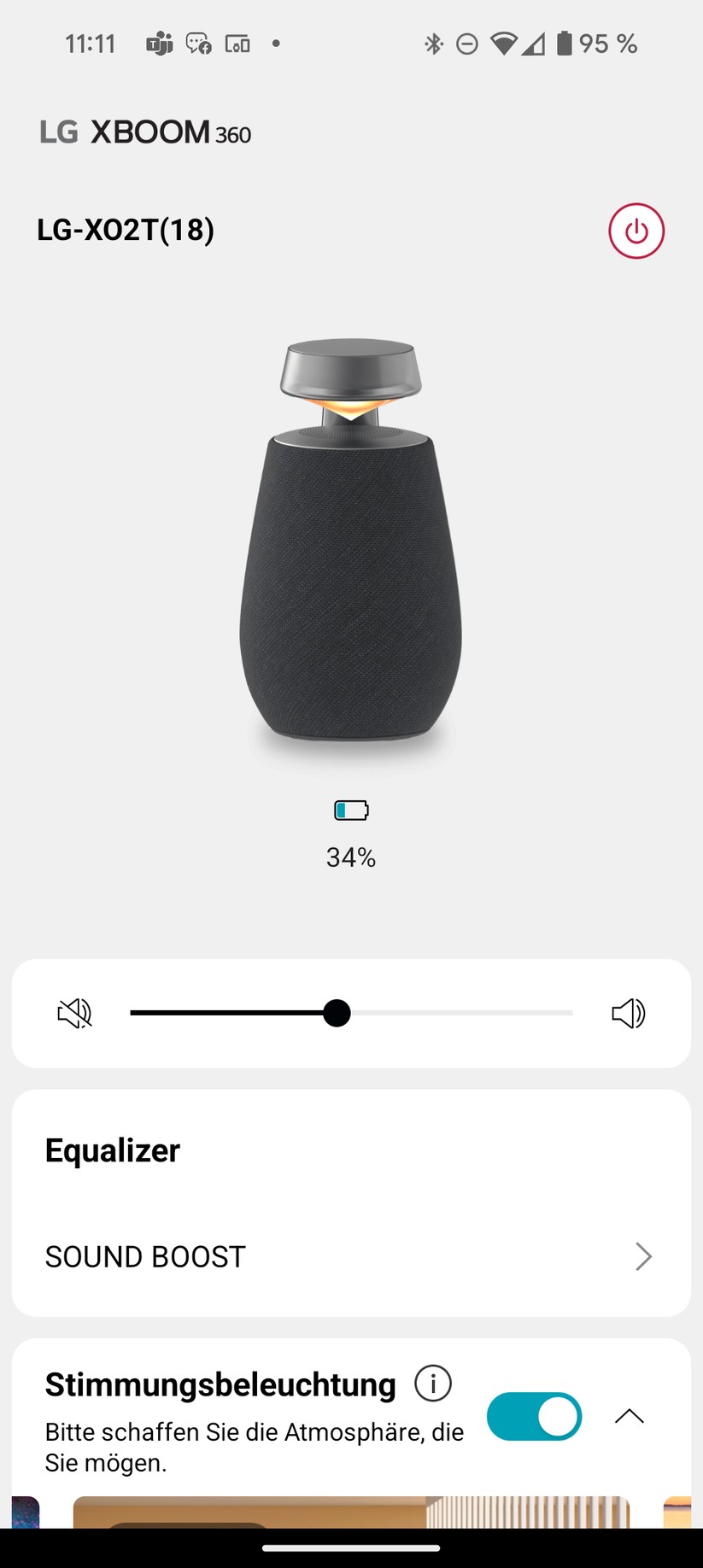This screenshot has height=1568, width=703.
Task: Tap the muted speaker icon to mute
Action: click(74, 1013)
